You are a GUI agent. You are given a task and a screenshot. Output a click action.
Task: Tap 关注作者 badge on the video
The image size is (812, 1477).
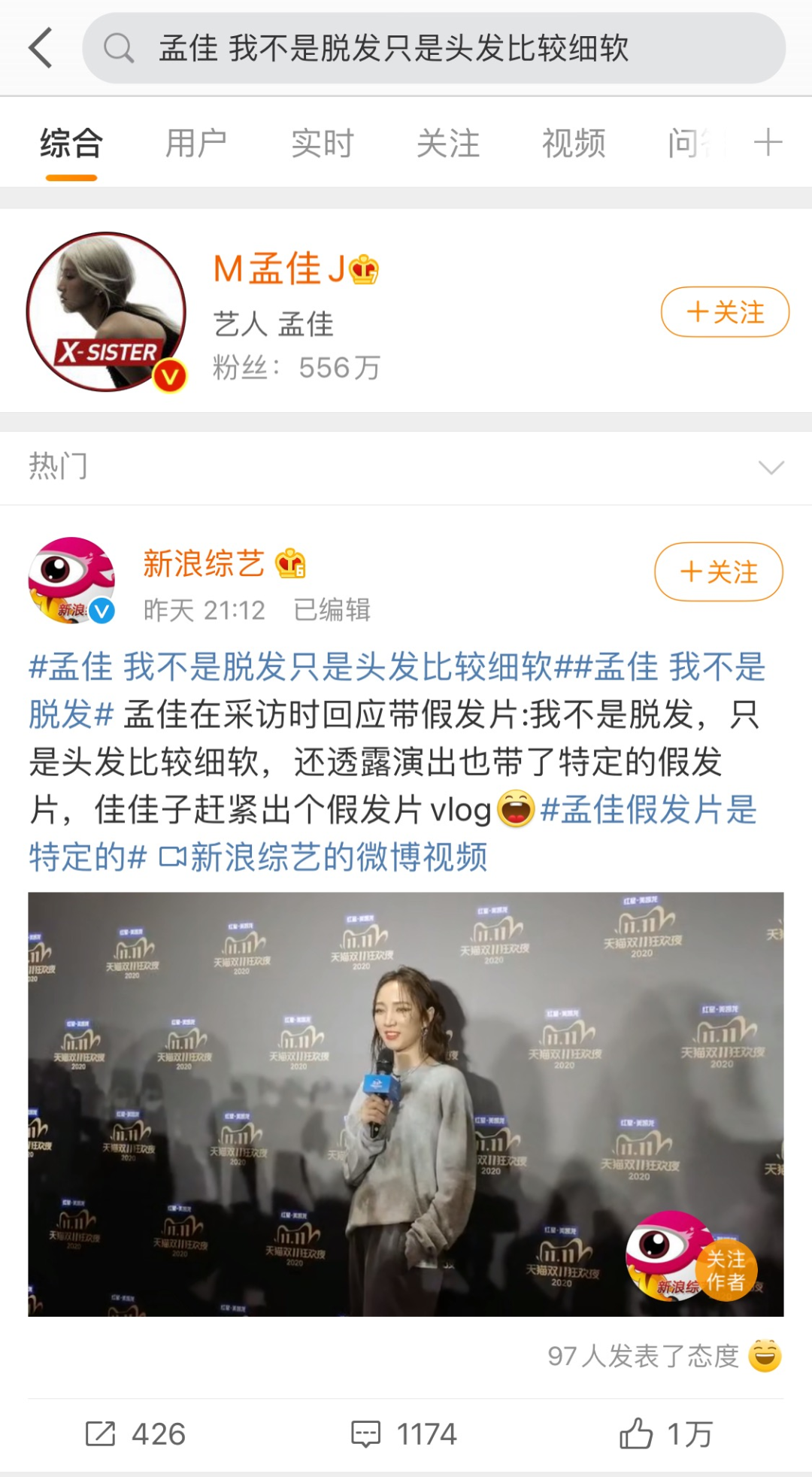(725, 1269)
